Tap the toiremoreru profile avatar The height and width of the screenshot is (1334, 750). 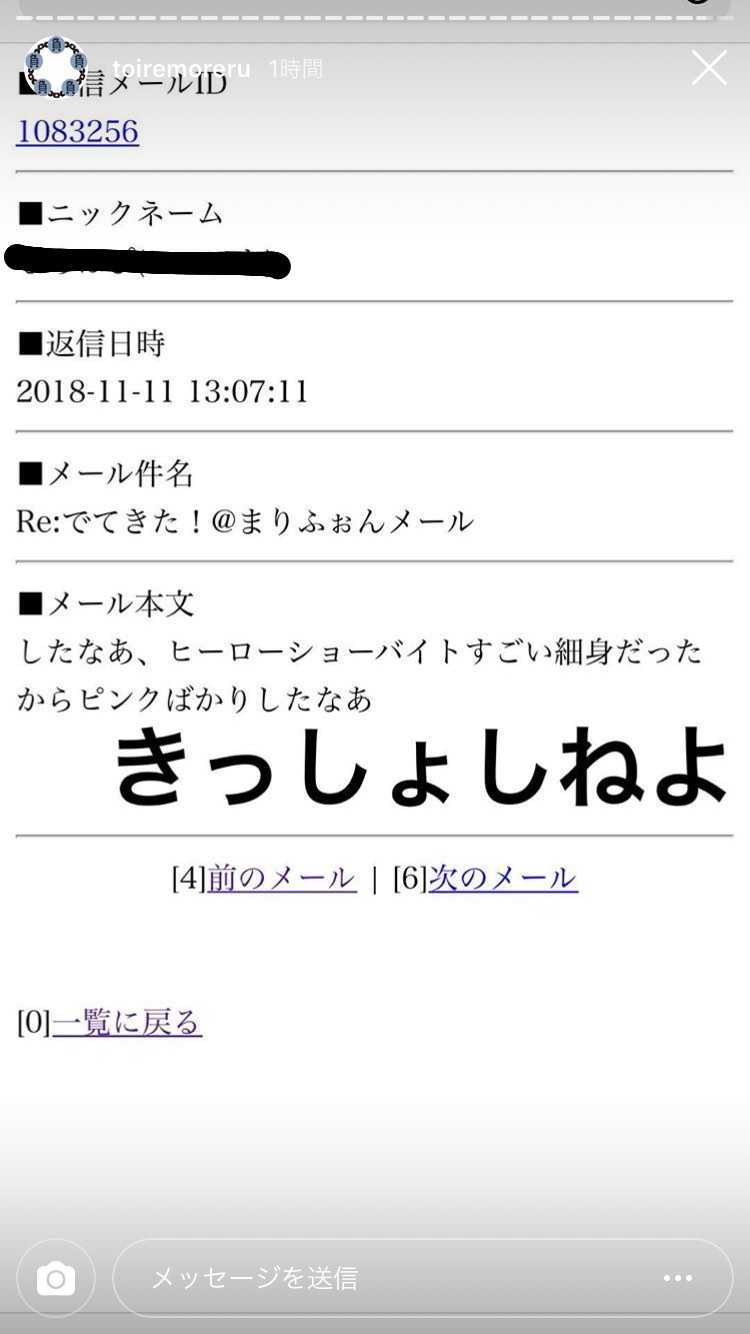click(56, 68)
